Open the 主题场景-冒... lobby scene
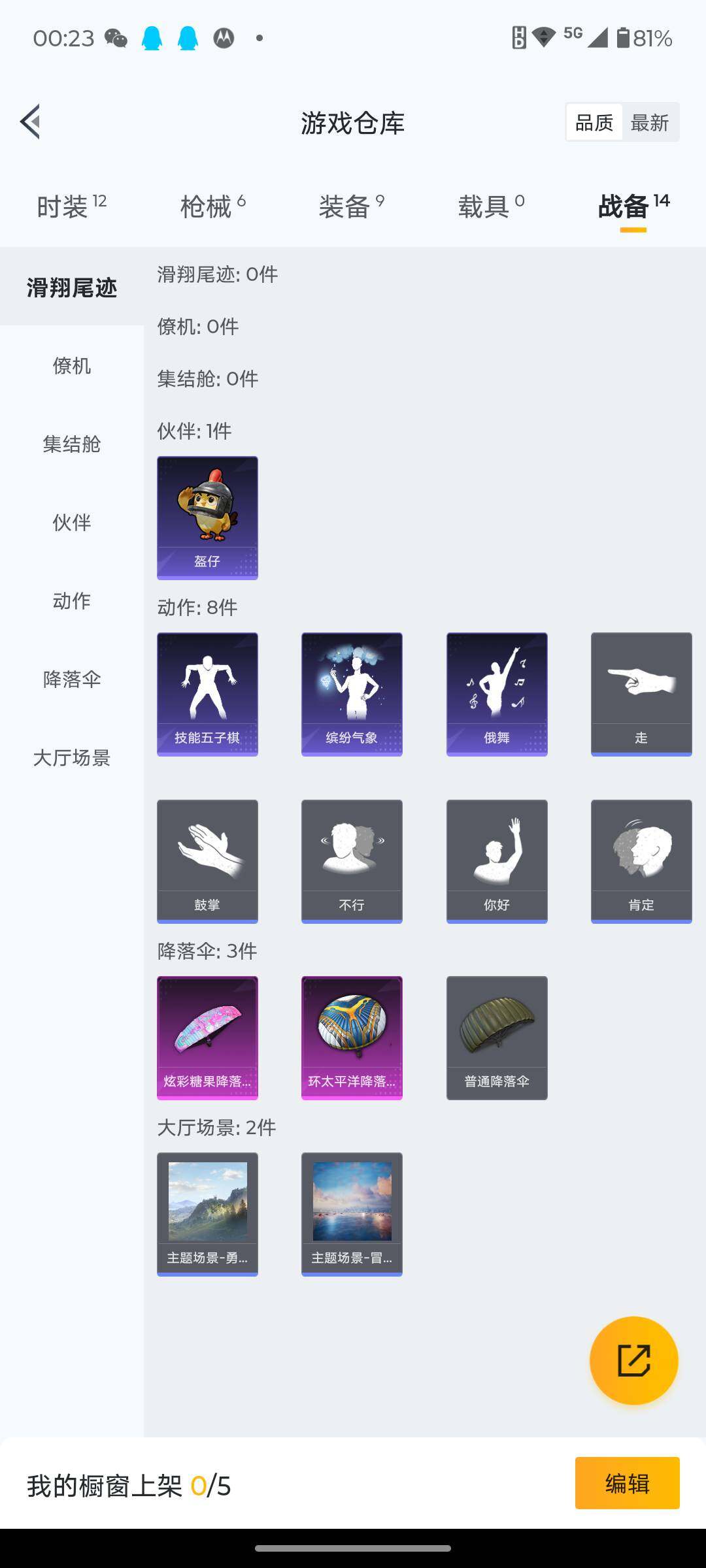Screen dimensions: 706x1568 [x=352, y=1214]
